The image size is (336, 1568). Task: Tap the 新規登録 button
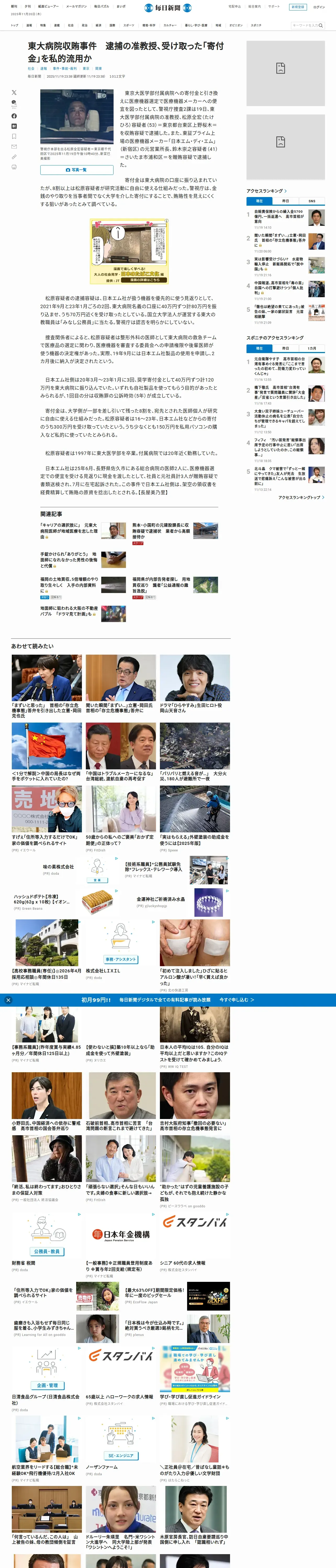coord(297,7)
